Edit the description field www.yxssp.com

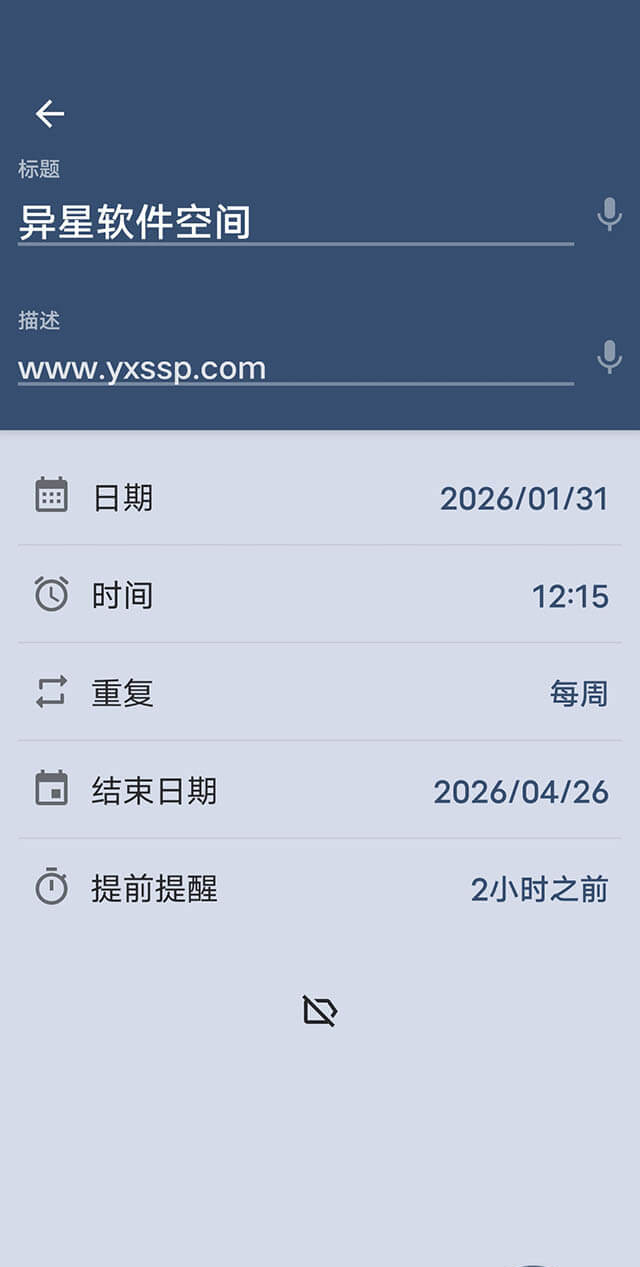click(x=295, y=368)
